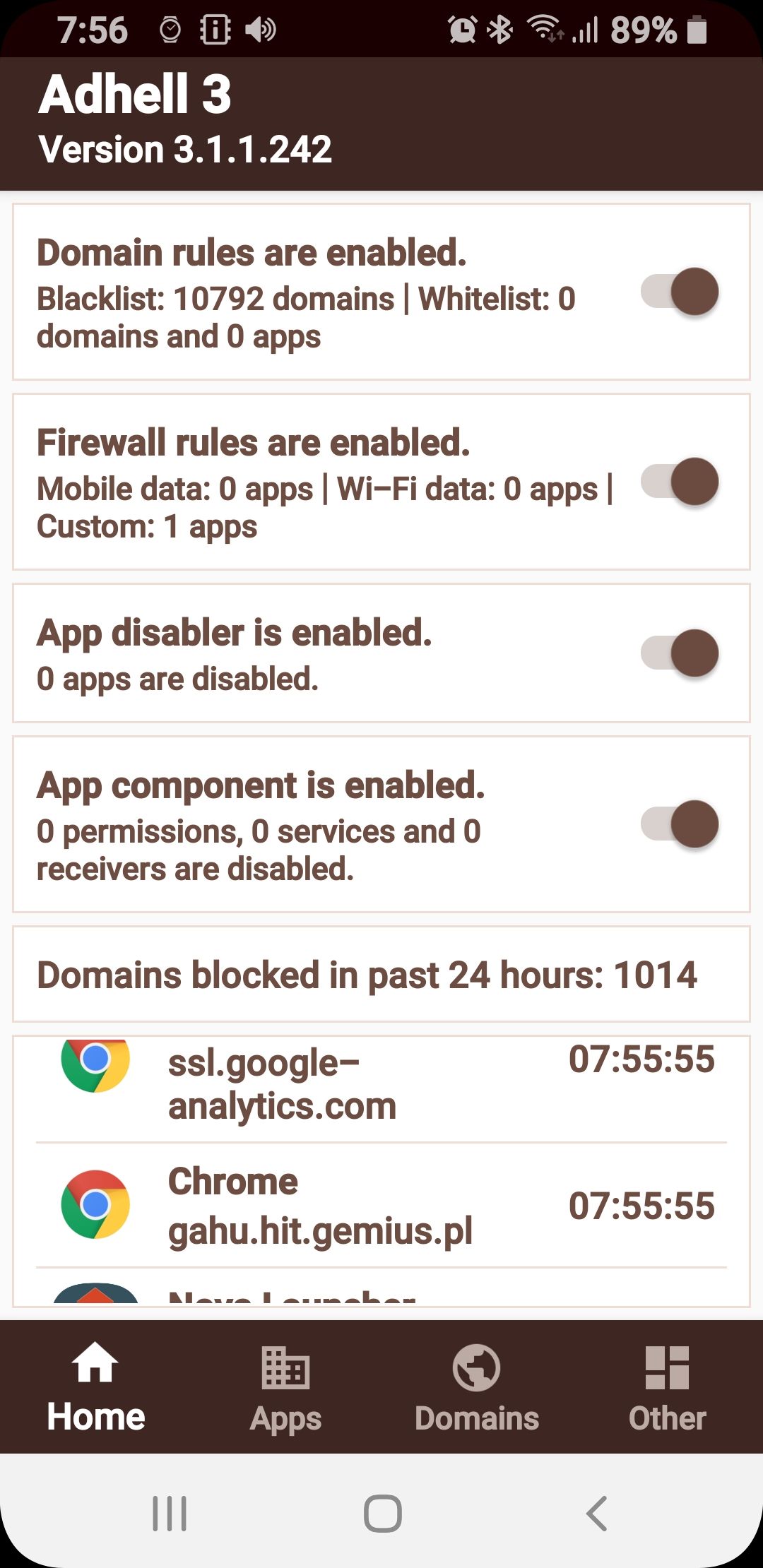The image size is (763, 1568).
Task: Open the ssl.google-analytics.com blocked entry
Action: 381,1089
